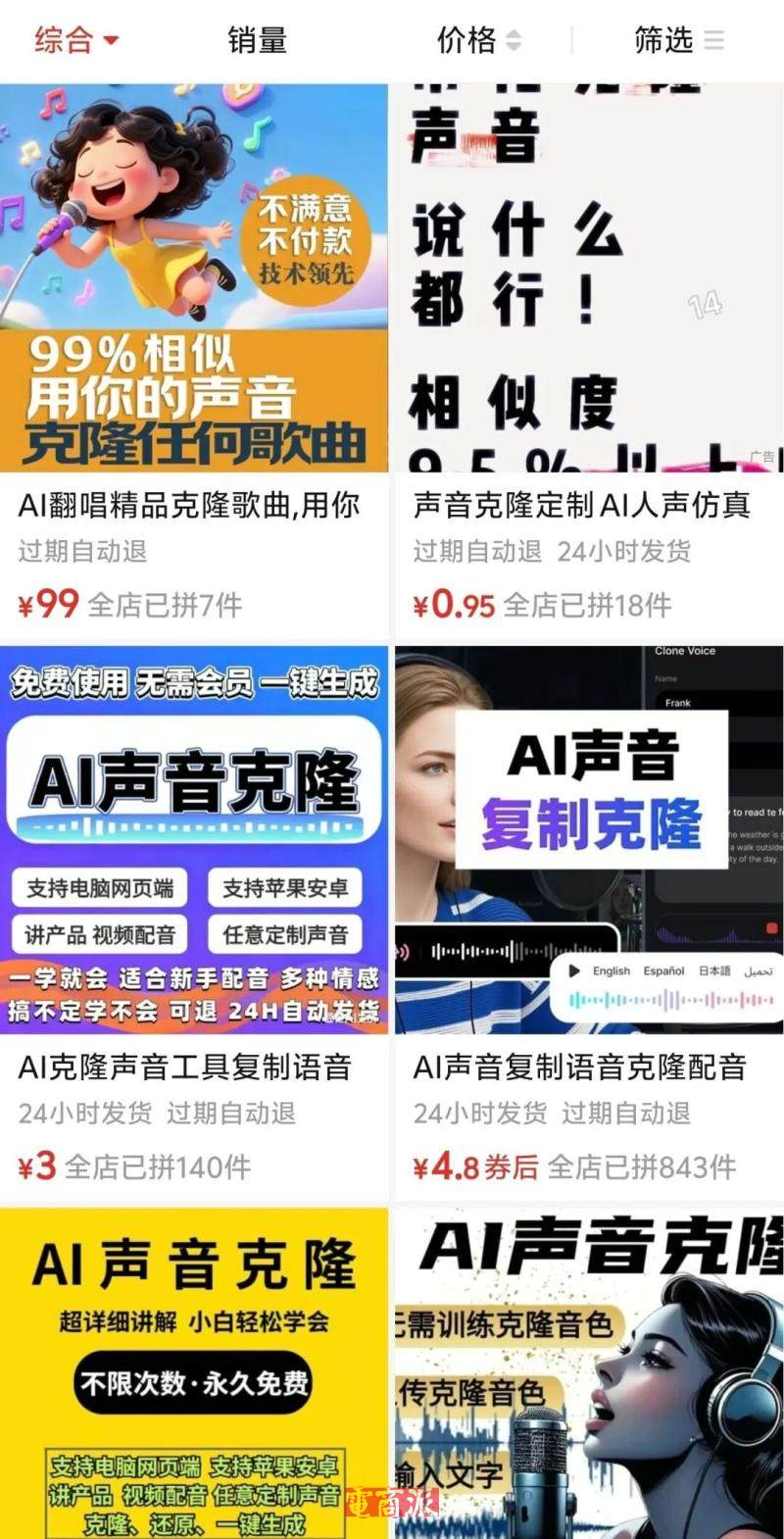Image resolution: width=784 pixels, height=1539 pixels.
Task: Open the AI翻唱精品克隆歌曲 product priced ¥99
Action: [194, 279]
